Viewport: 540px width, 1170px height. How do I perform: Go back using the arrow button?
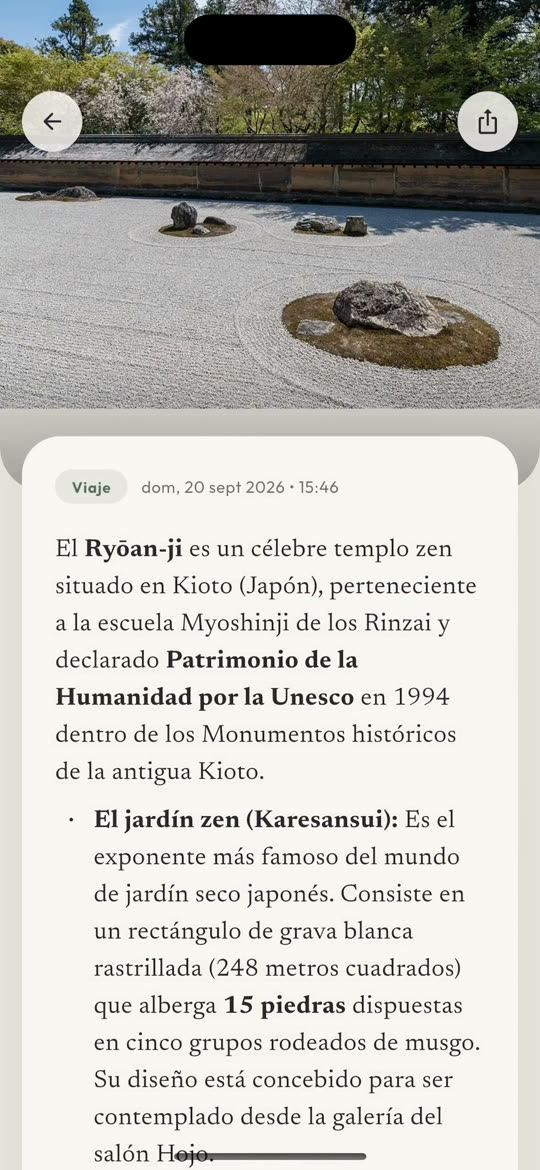coord(52,122)
